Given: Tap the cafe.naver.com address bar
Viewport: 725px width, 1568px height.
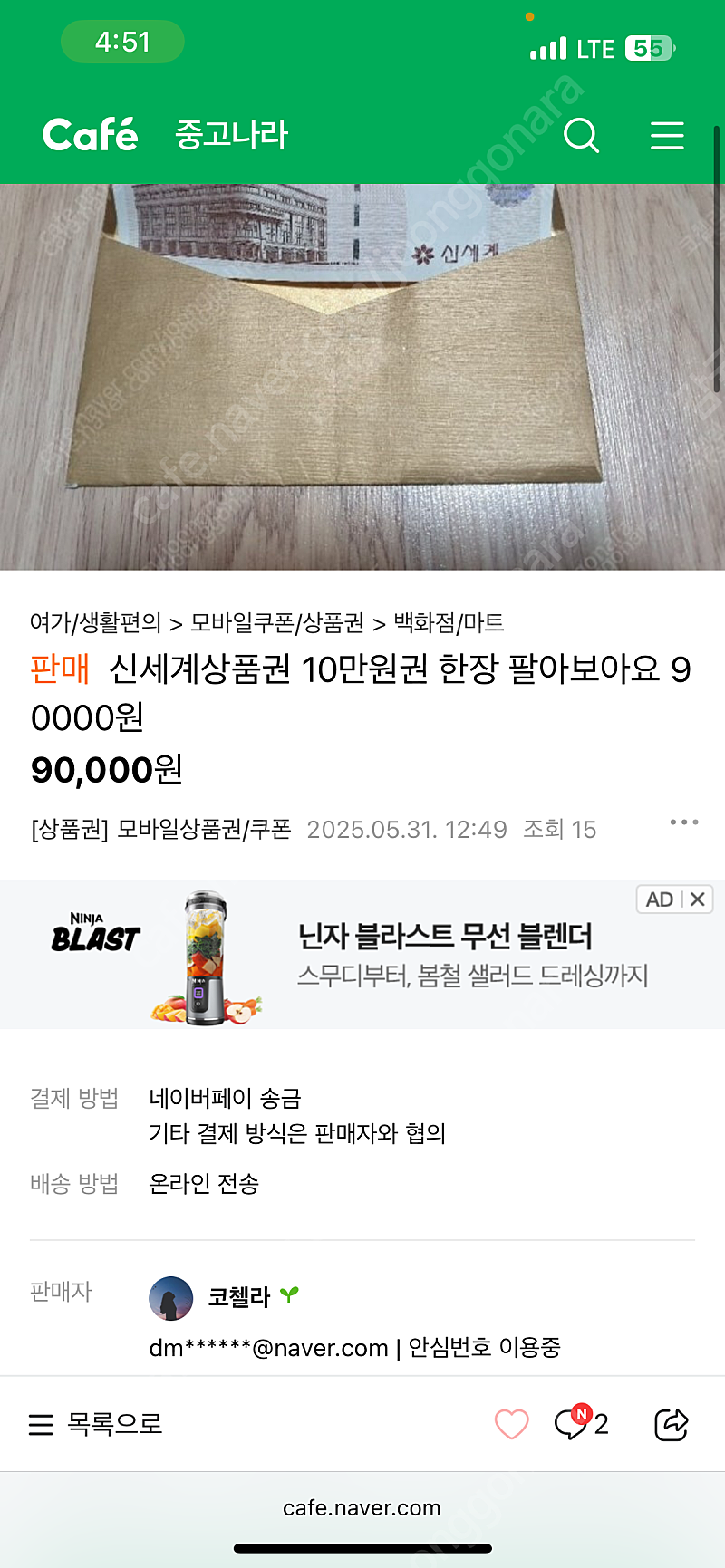Looking at the screenshot, I should [x=362, y=1507].
